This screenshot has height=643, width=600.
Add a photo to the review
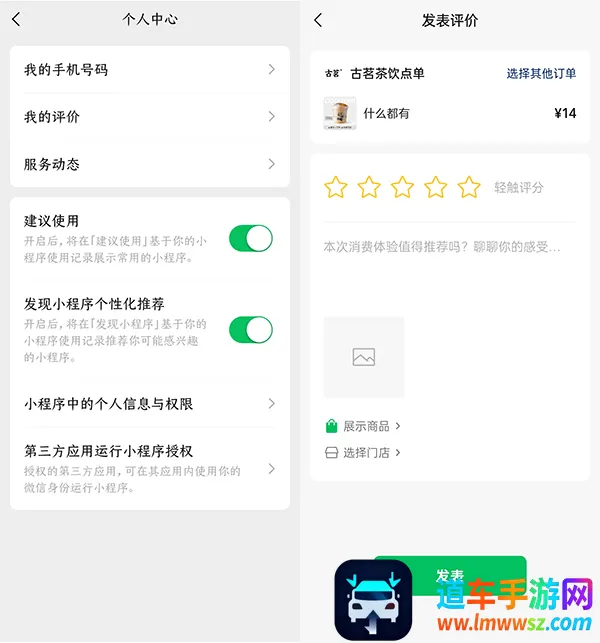364,357
